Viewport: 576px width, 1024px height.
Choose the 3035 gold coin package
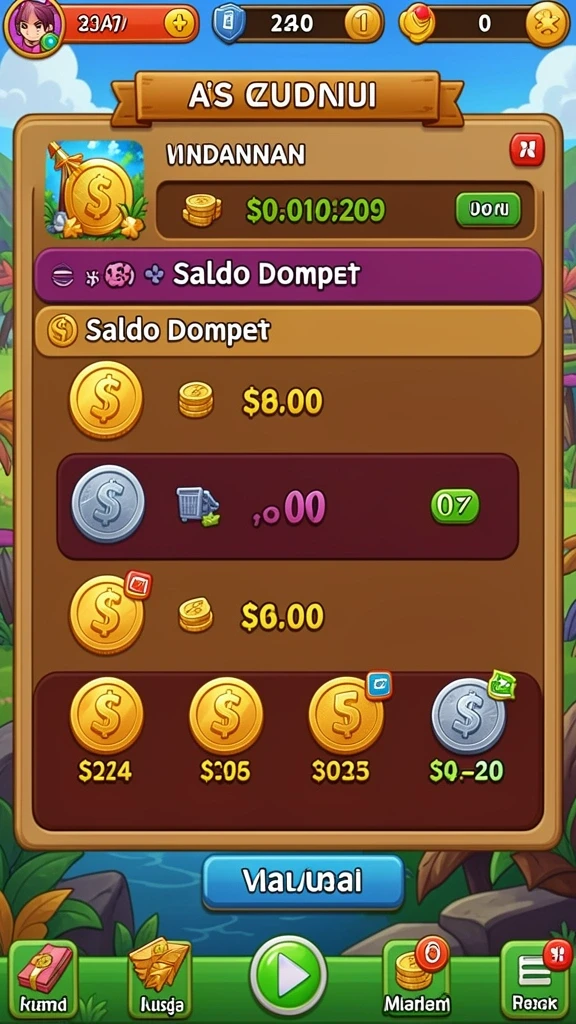click(x=346, y=729)
